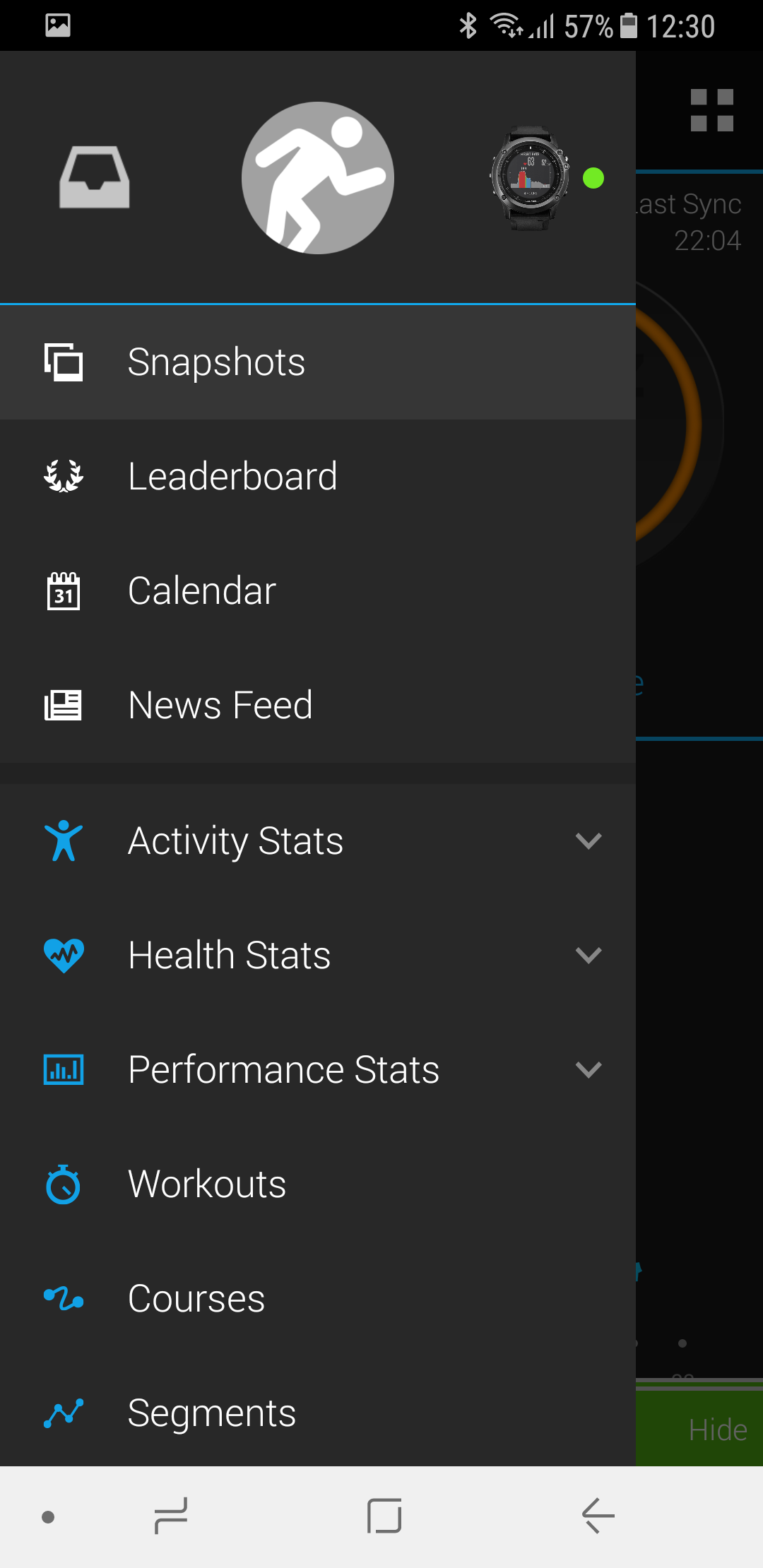Go to the Calendar
The image size is (763, 1568).
click(318, 591)
